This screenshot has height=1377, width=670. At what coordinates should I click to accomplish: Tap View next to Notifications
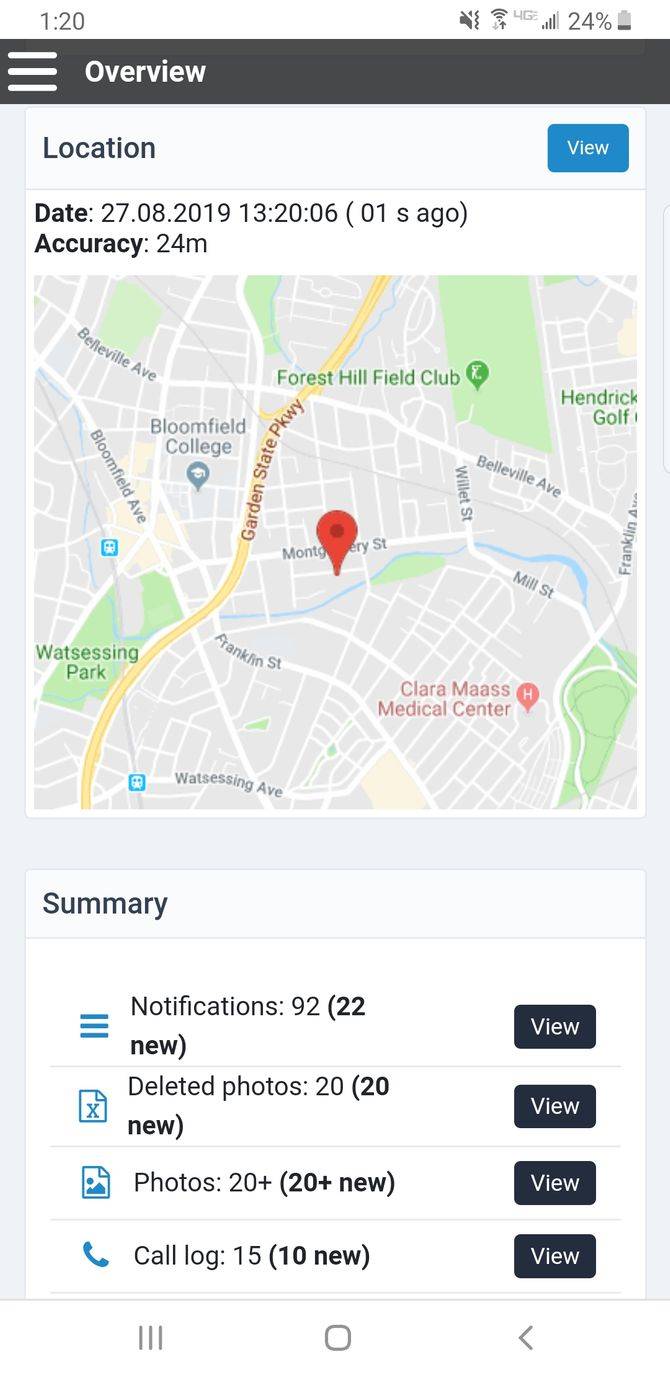pyautogui.click(x=554, y=1027)
